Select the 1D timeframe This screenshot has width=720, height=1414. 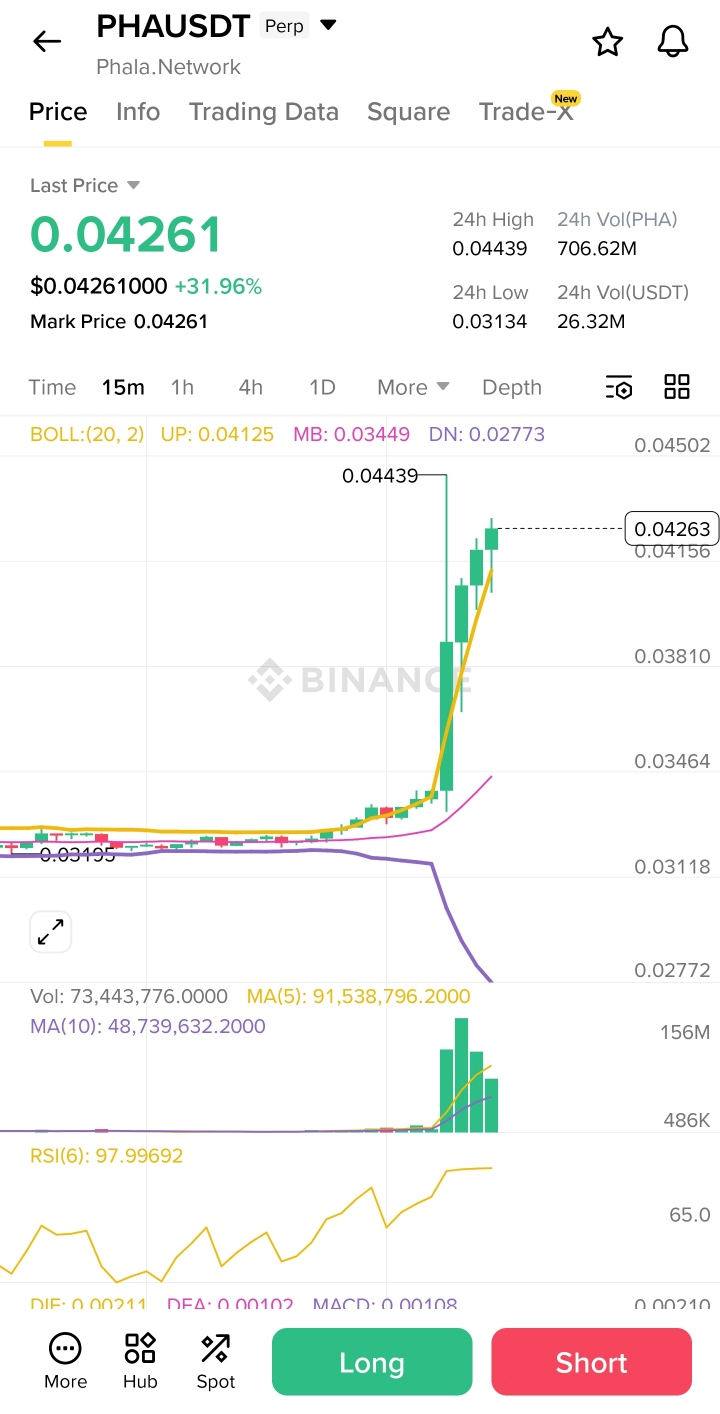pos(321,386)
